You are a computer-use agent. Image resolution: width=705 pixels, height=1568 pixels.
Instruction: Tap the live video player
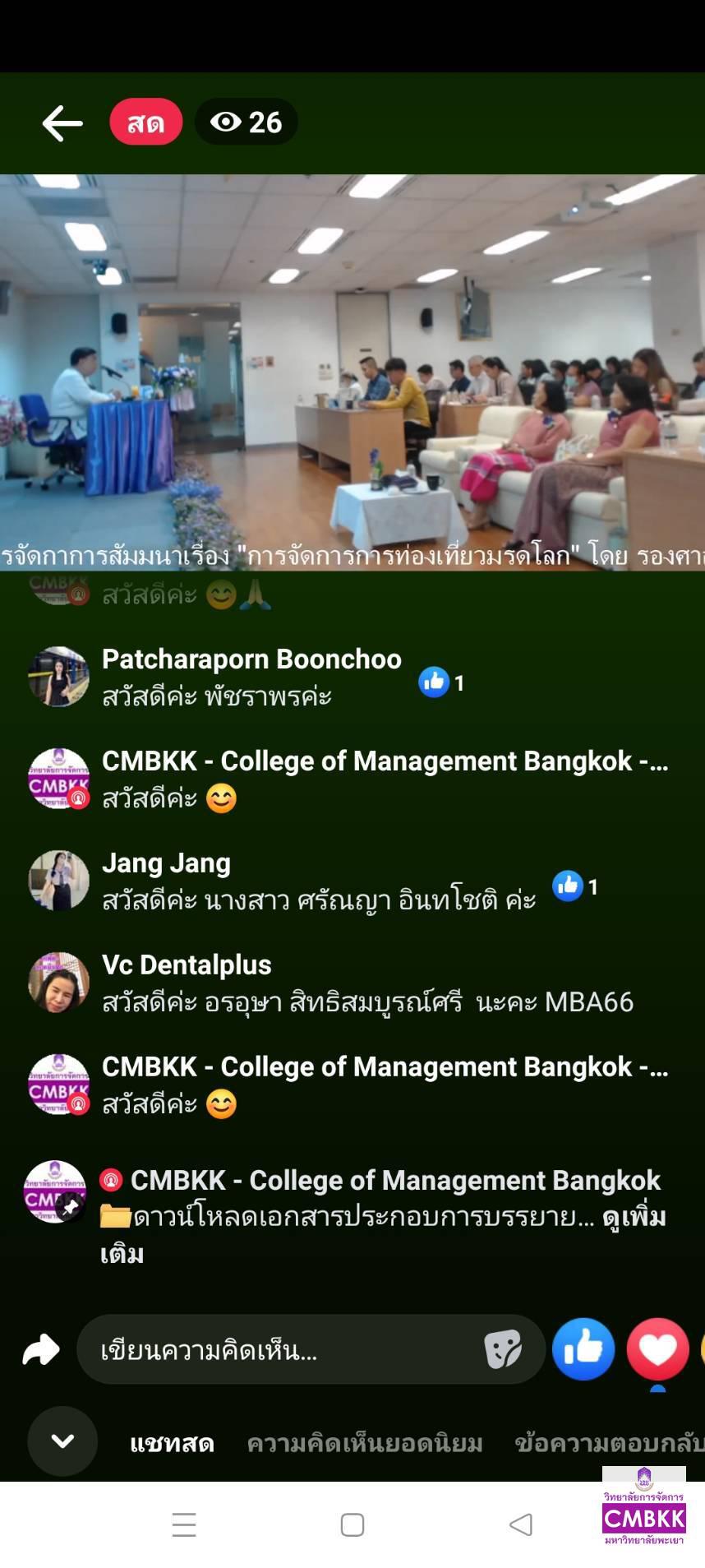(x=352, y=372)
